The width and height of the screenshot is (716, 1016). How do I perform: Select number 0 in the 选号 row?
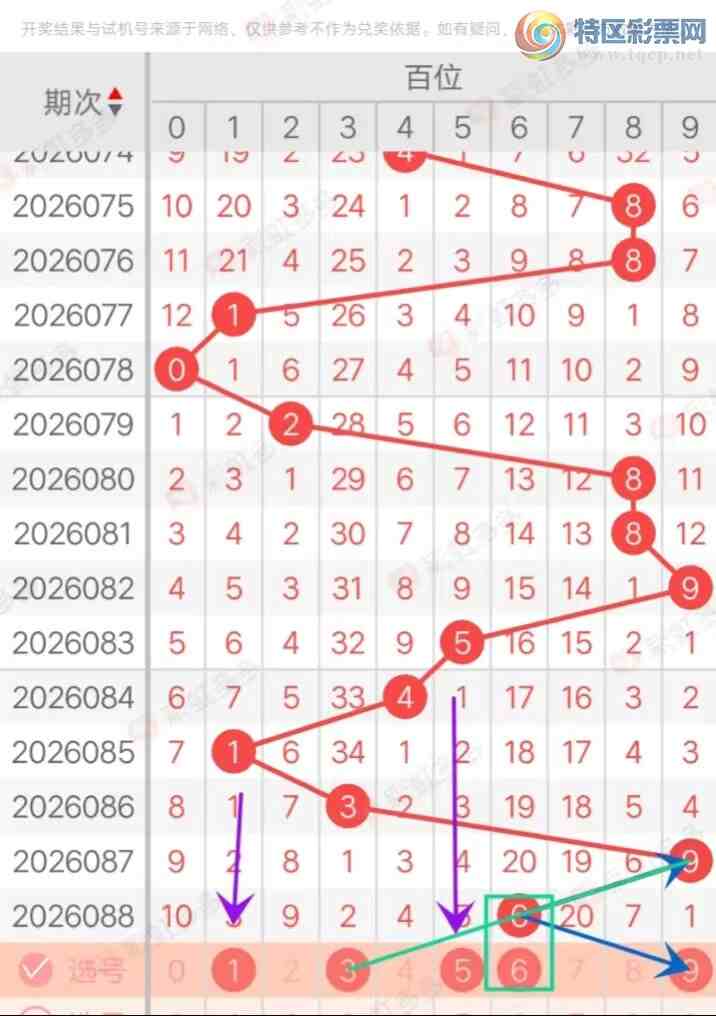[x=177, y=970]
